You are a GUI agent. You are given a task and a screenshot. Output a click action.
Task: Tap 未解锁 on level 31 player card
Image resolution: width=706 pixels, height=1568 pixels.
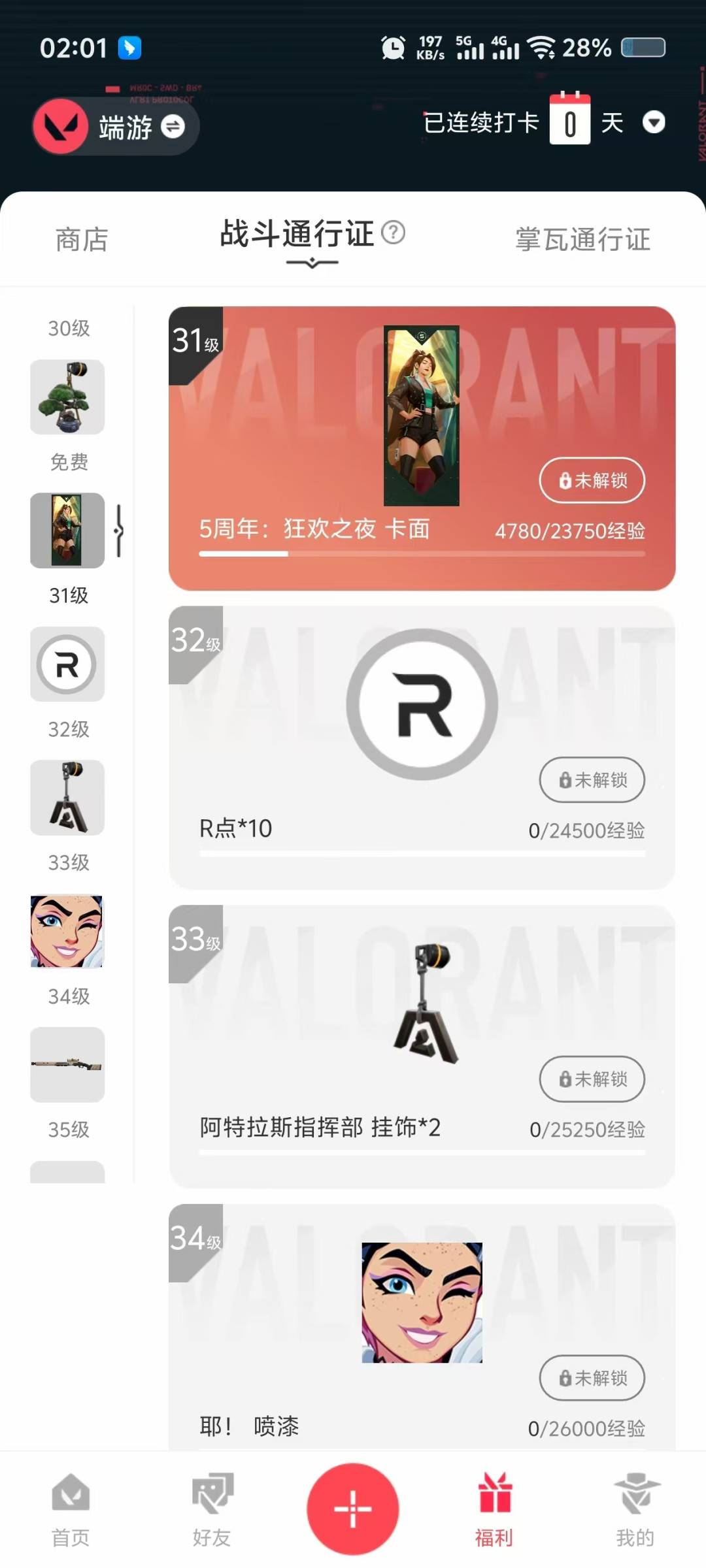click(x=592, y=481)
